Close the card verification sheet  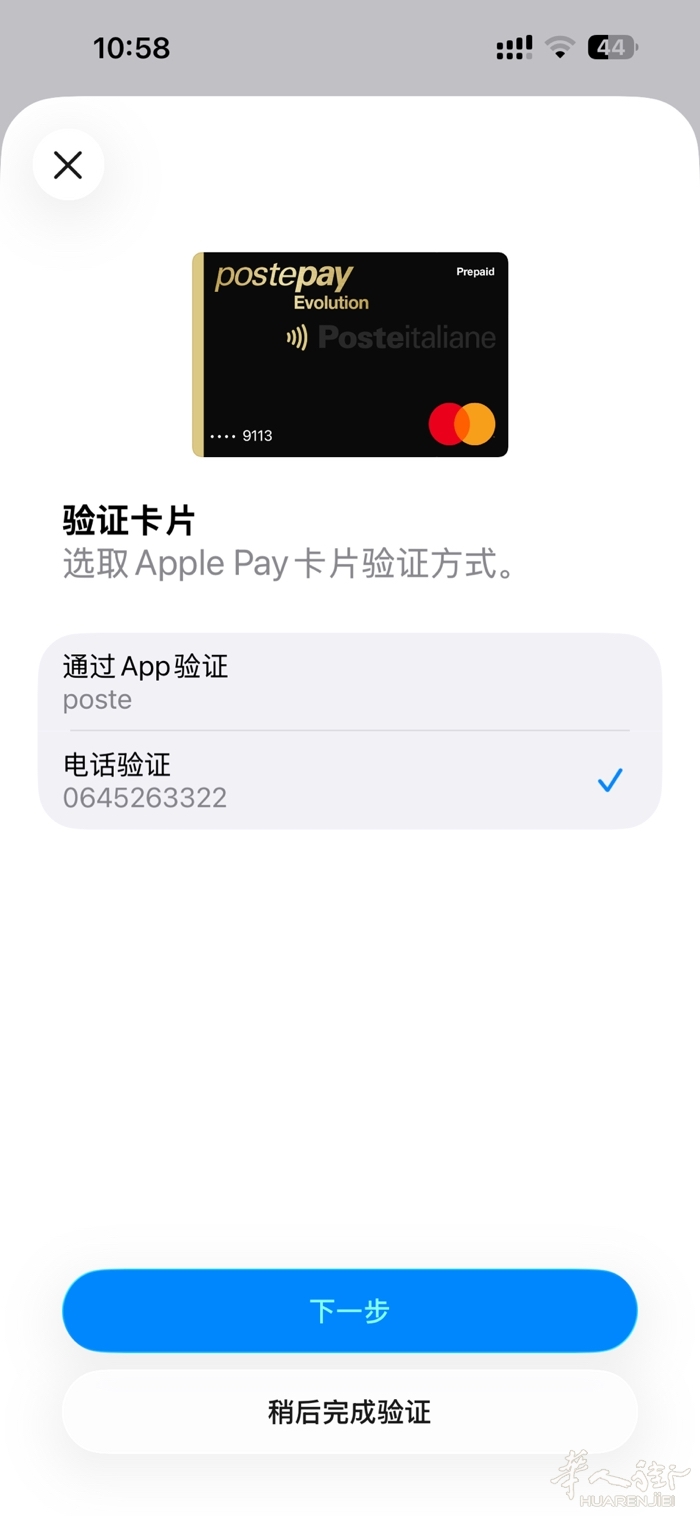coord(68,165)
